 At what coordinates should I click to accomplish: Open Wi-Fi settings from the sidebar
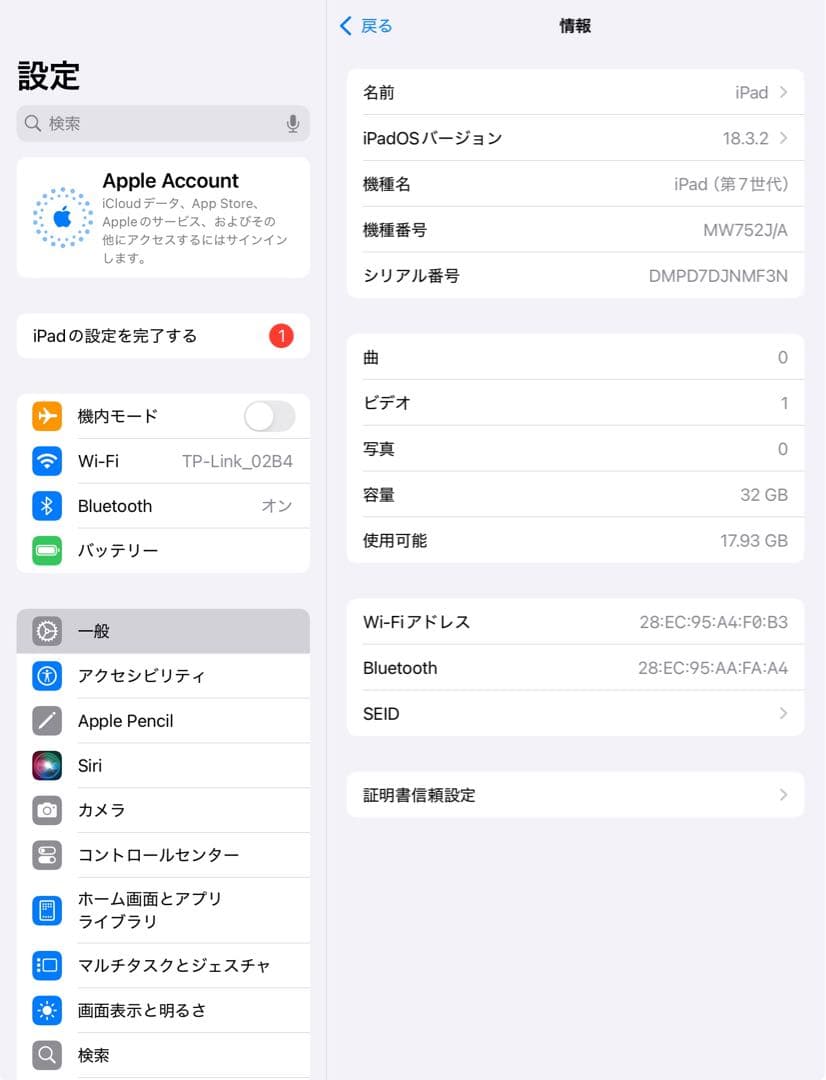pos(47,461)
